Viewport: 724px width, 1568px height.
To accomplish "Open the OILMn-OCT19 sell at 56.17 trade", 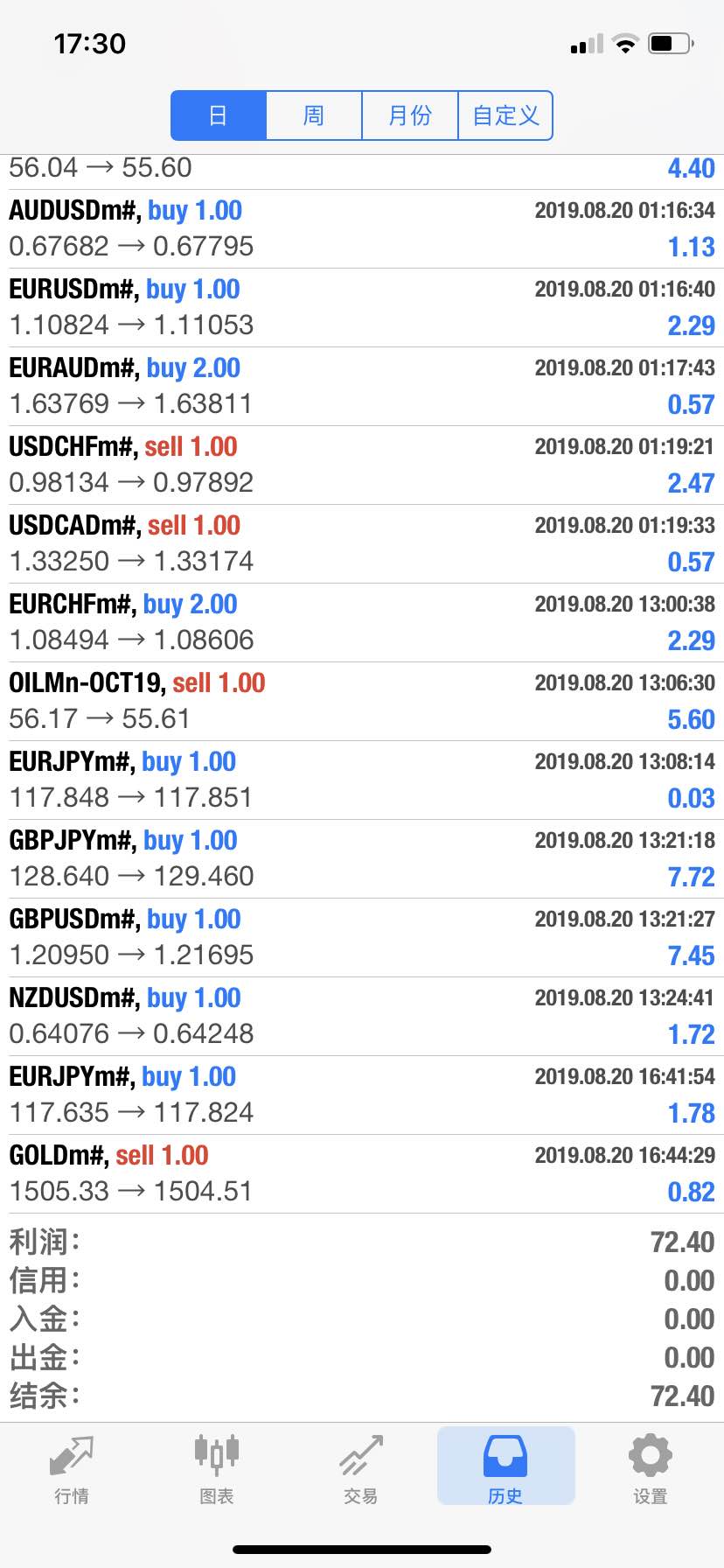I will tap(362, 702).
